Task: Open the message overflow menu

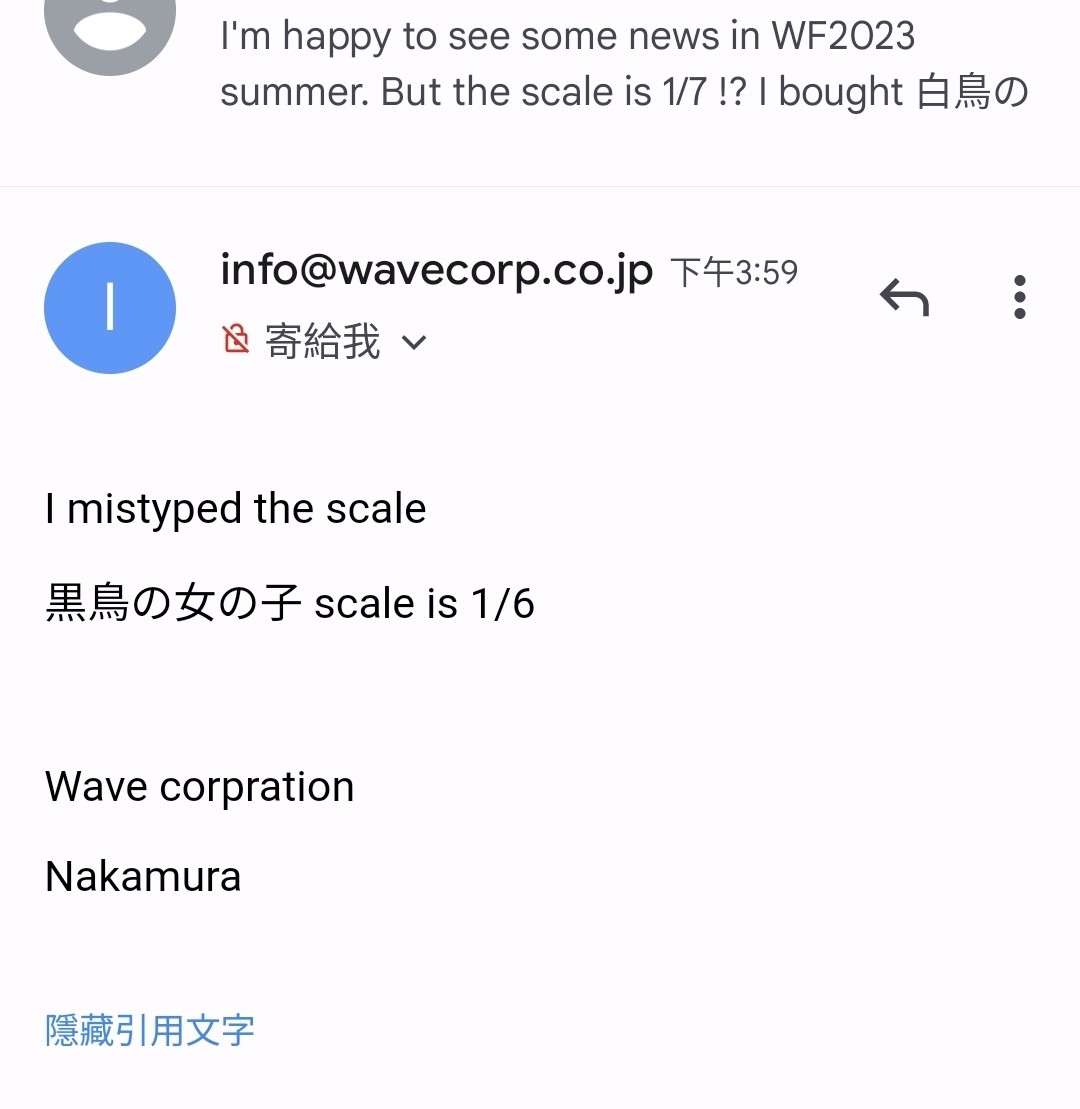Action: click(1019, 297)
